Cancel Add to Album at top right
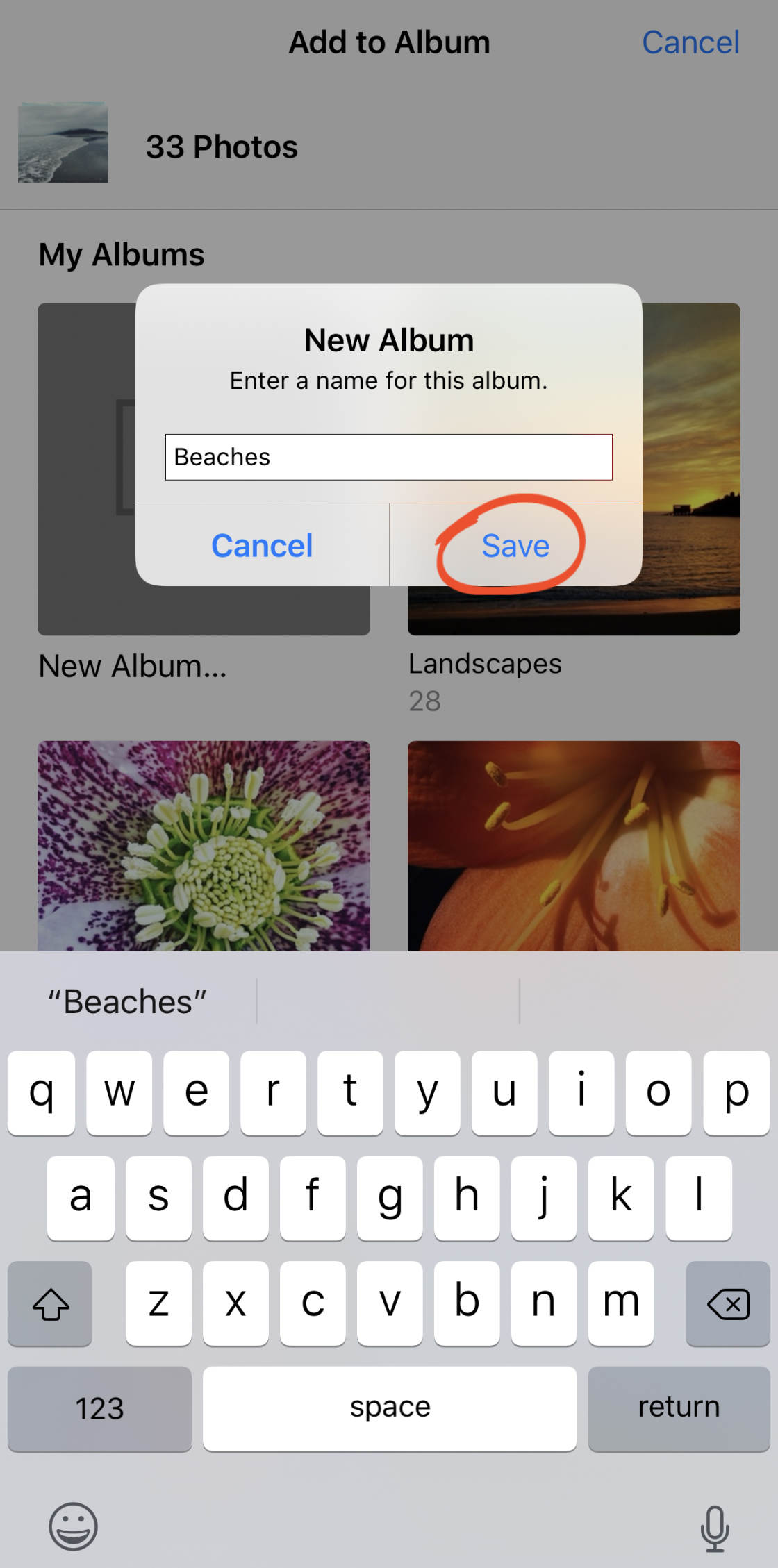The height and width of the screenshot is (1568, 778). click(690, 42)
